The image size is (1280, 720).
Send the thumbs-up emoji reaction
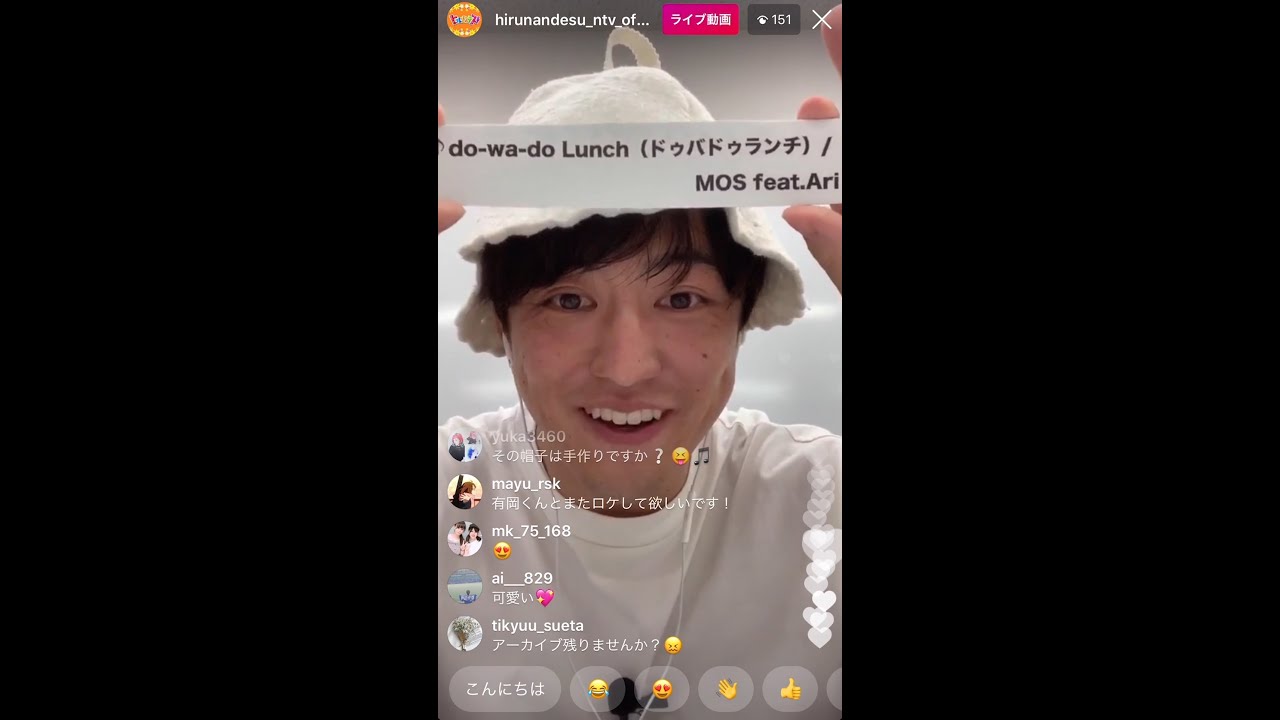pos(790,689)
